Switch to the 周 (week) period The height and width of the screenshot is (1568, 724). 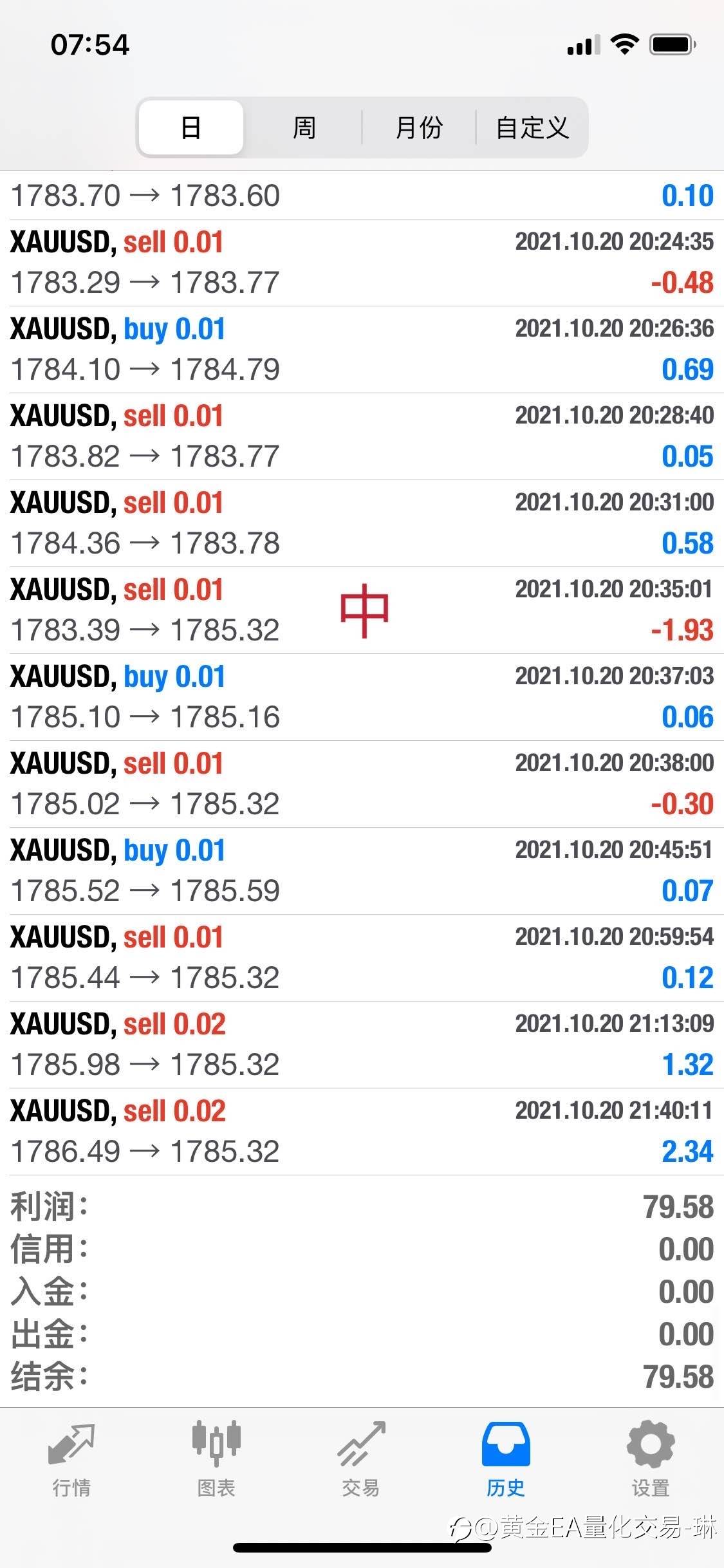304,127
